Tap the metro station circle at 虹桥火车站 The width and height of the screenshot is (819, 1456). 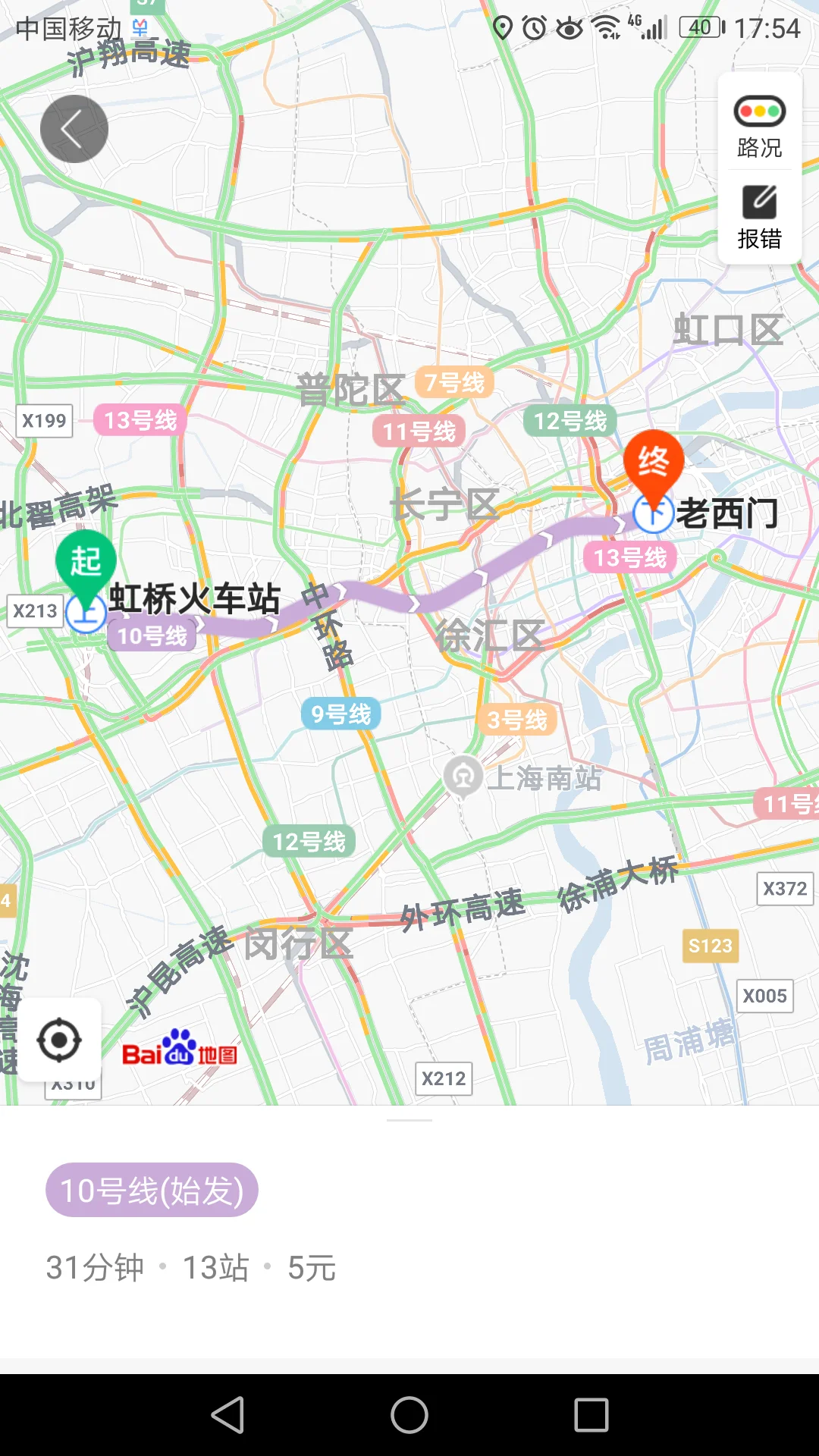click(87, 614)
